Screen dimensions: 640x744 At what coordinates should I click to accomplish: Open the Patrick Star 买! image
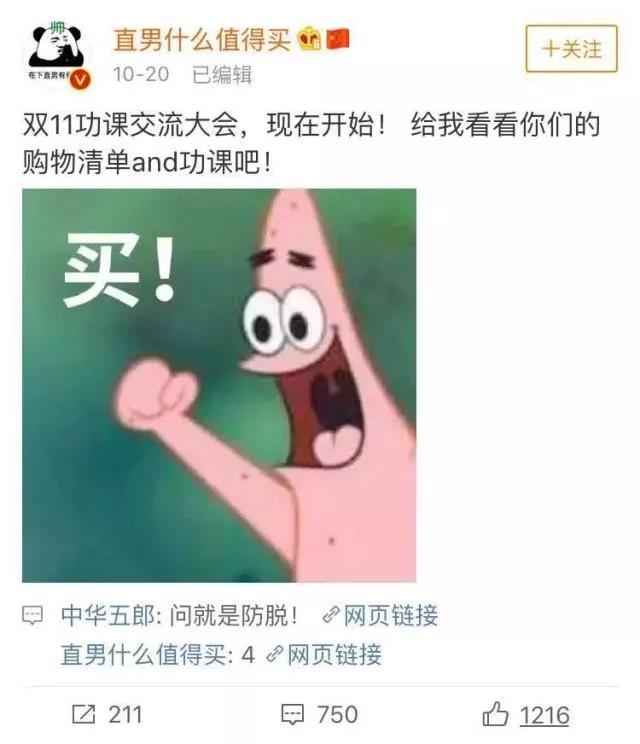pos(219,385)
